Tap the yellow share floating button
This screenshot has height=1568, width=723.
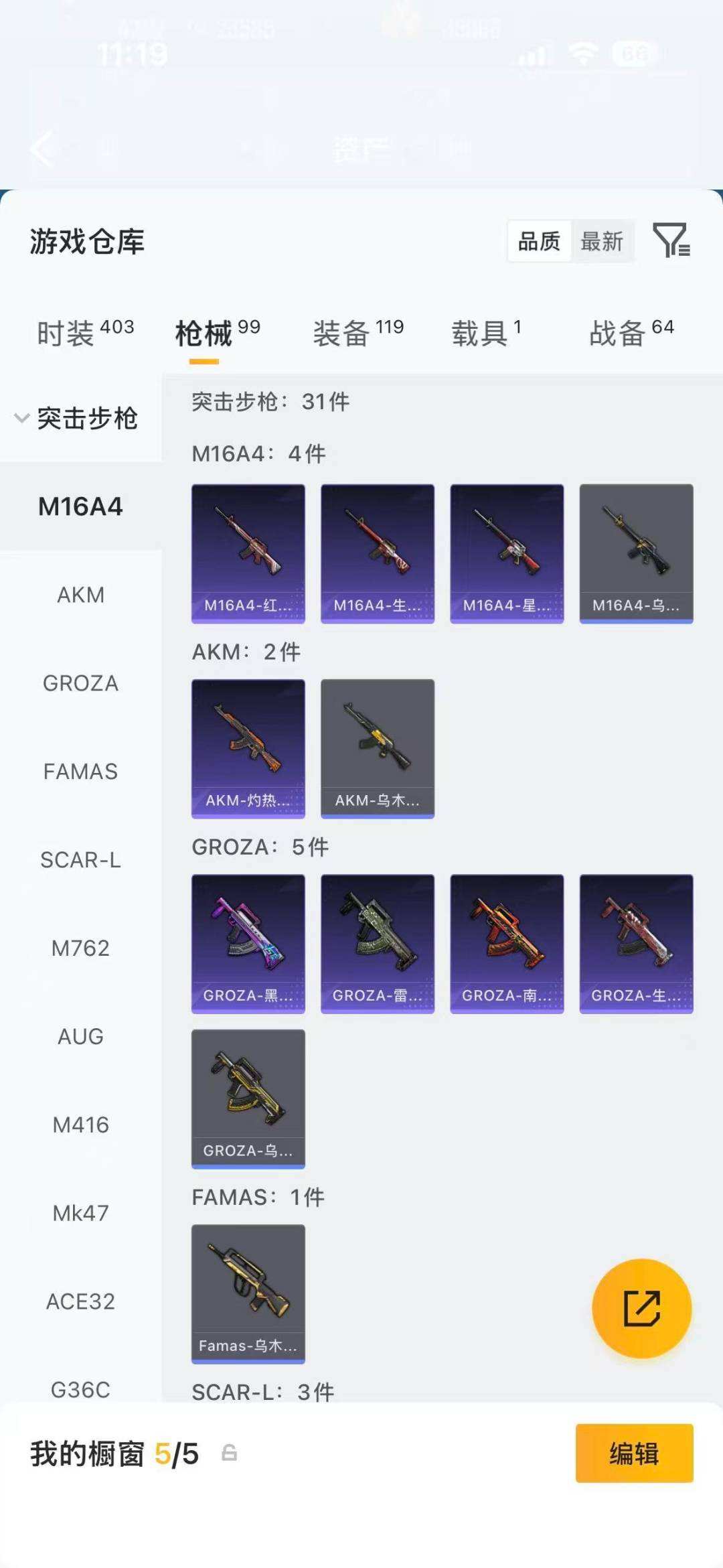pos(641,1308)
